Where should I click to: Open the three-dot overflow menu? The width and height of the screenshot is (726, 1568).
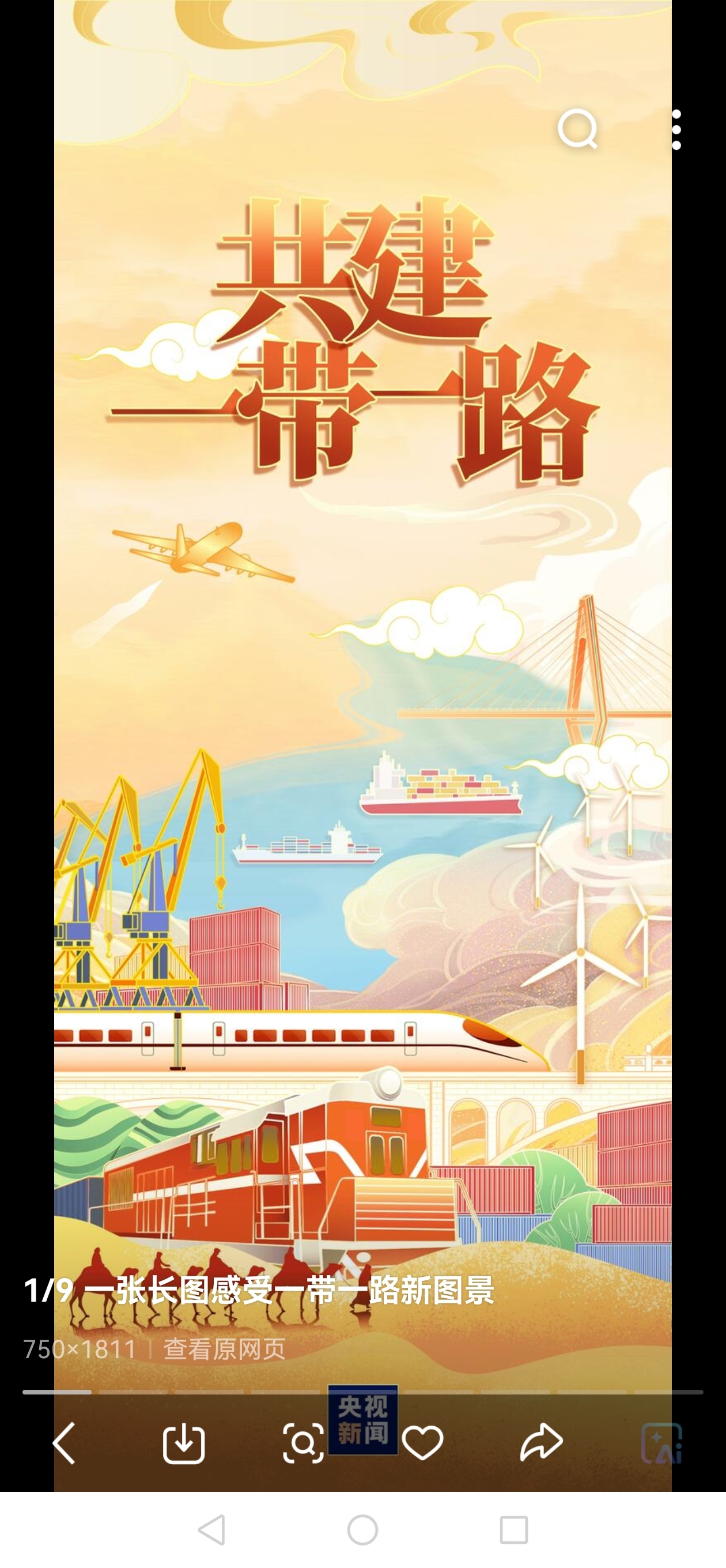tap(676, 130)
